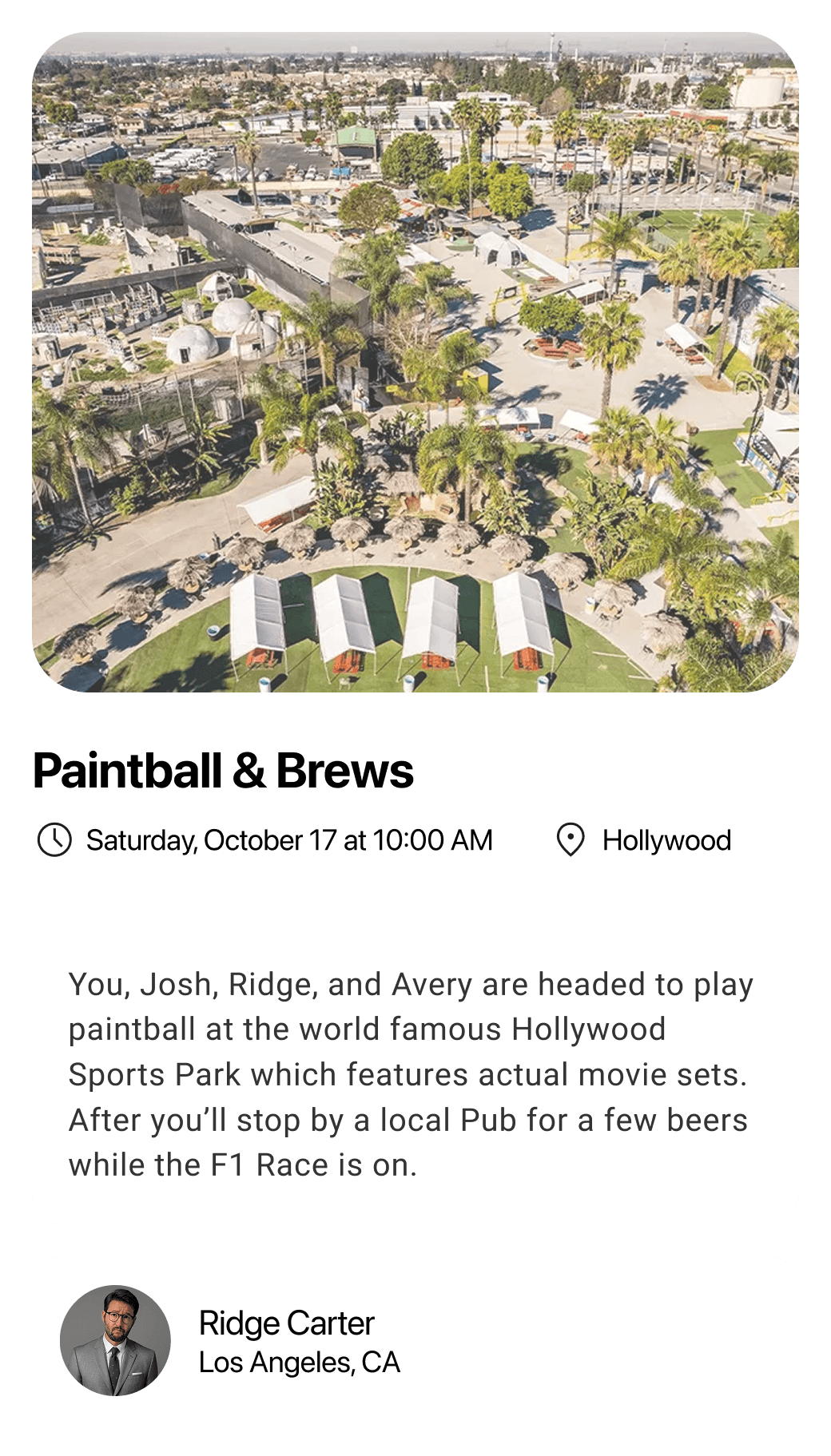Screen dimensions: 831x1456
Task: Click the location pin icon near Hollywood
Action: (570, 839)
